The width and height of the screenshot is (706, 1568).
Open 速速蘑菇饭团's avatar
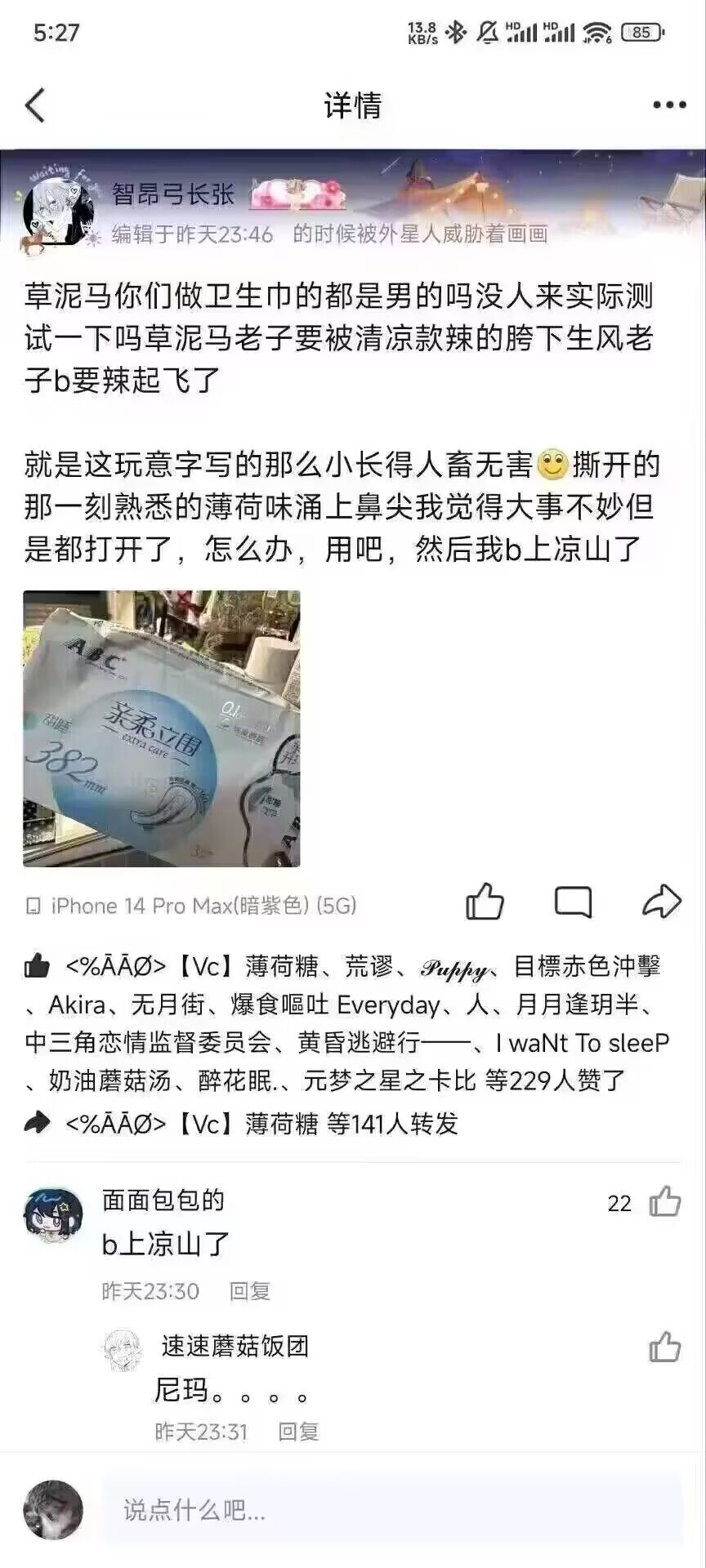pyautogui.click(x=124, y=1350)
